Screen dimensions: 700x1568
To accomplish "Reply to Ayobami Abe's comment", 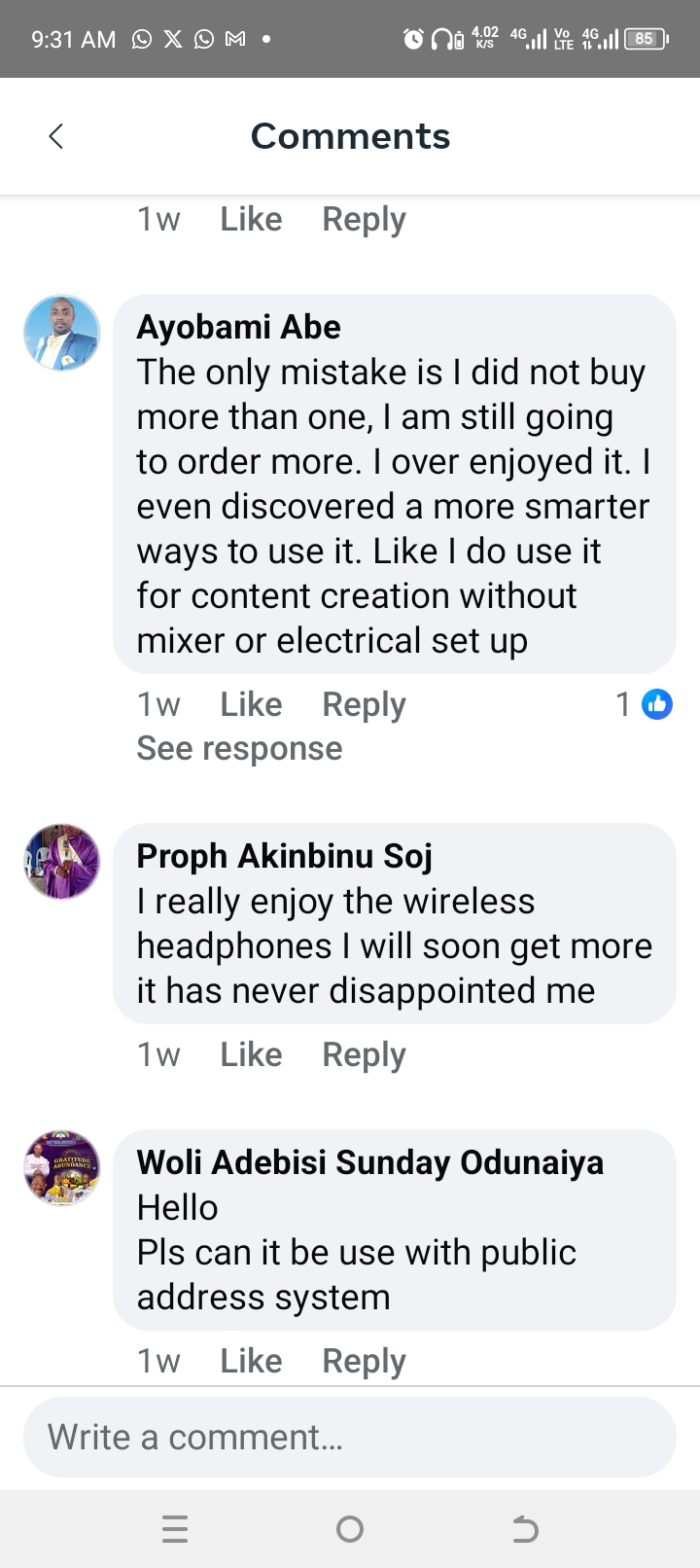I will tap(364, 705).
